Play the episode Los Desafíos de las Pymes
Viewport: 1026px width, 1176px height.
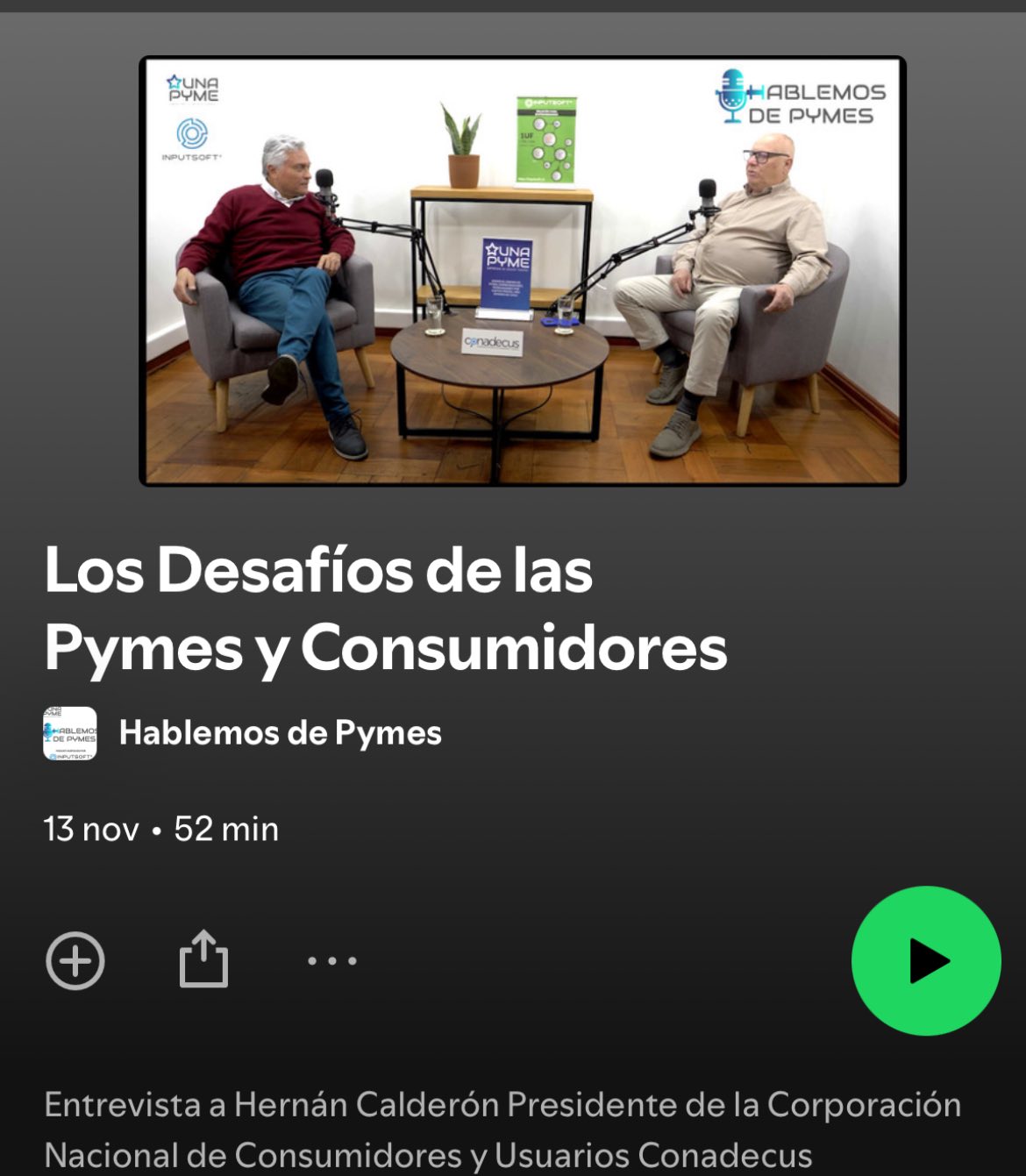coord(925,960)
